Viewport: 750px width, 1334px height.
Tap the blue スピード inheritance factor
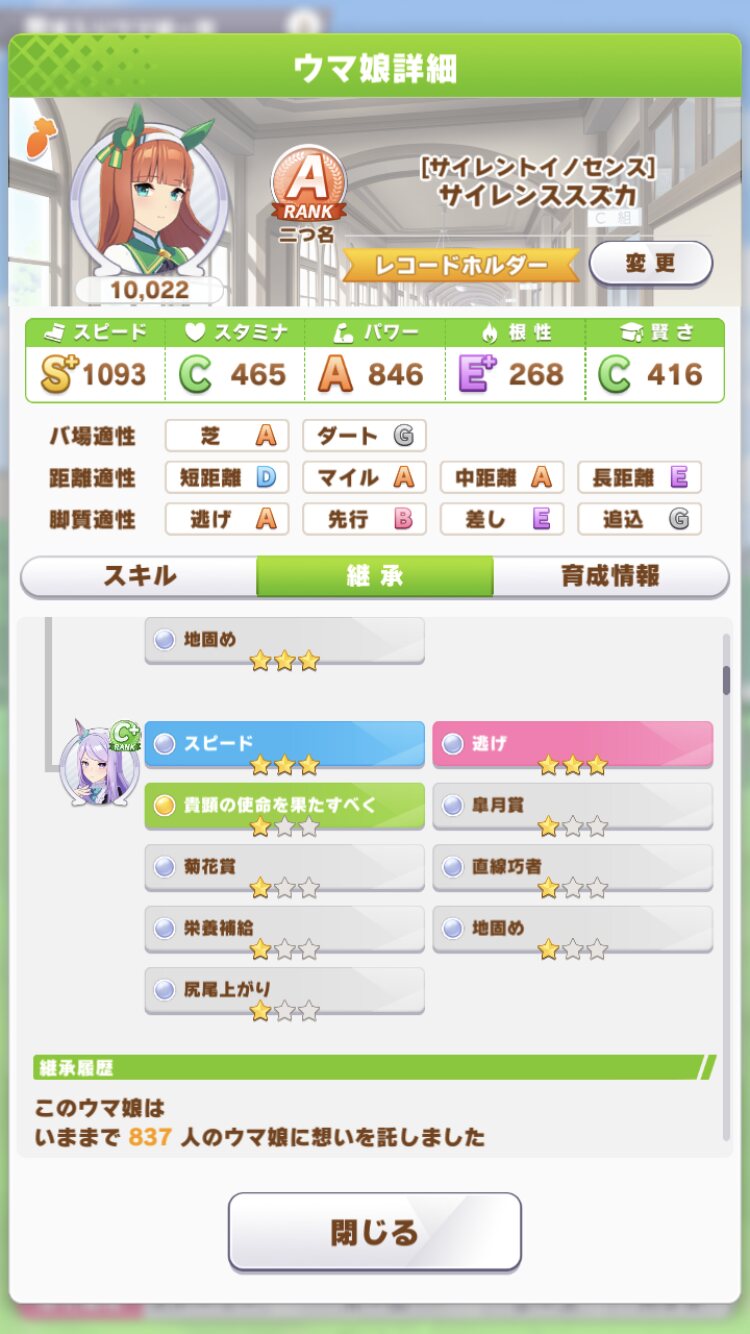(x=285, y=744)
